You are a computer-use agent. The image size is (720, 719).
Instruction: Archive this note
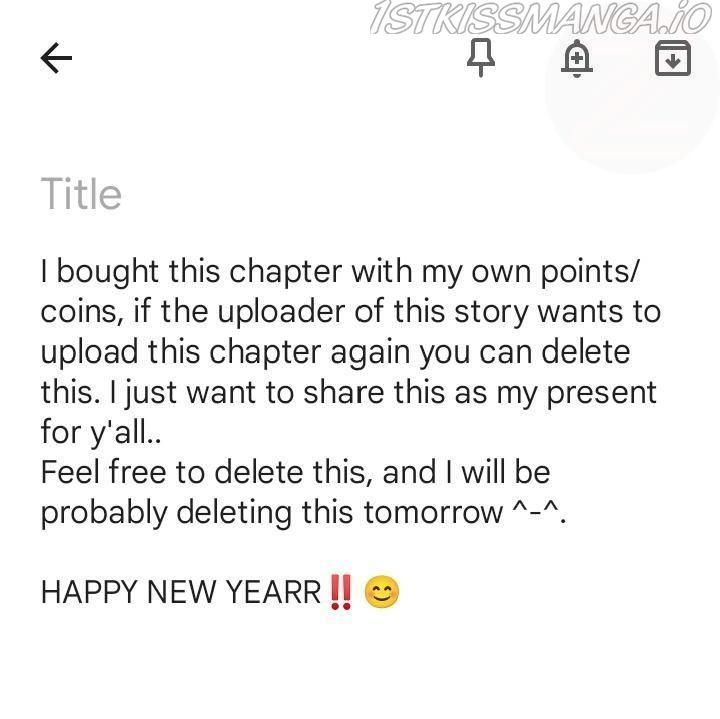click(x=672, y=59)
